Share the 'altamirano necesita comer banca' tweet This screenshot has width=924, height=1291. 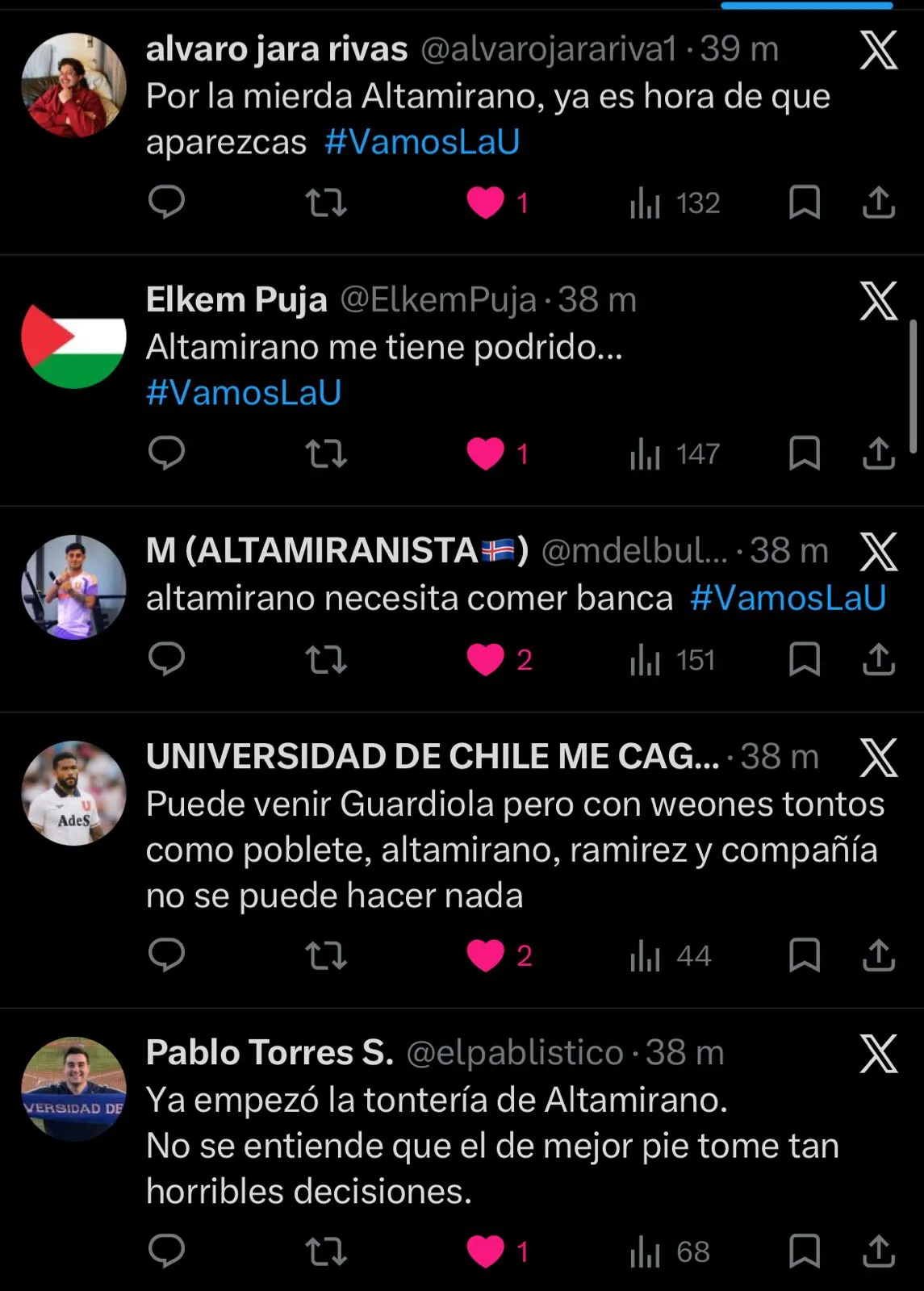(x=879, y=659)
